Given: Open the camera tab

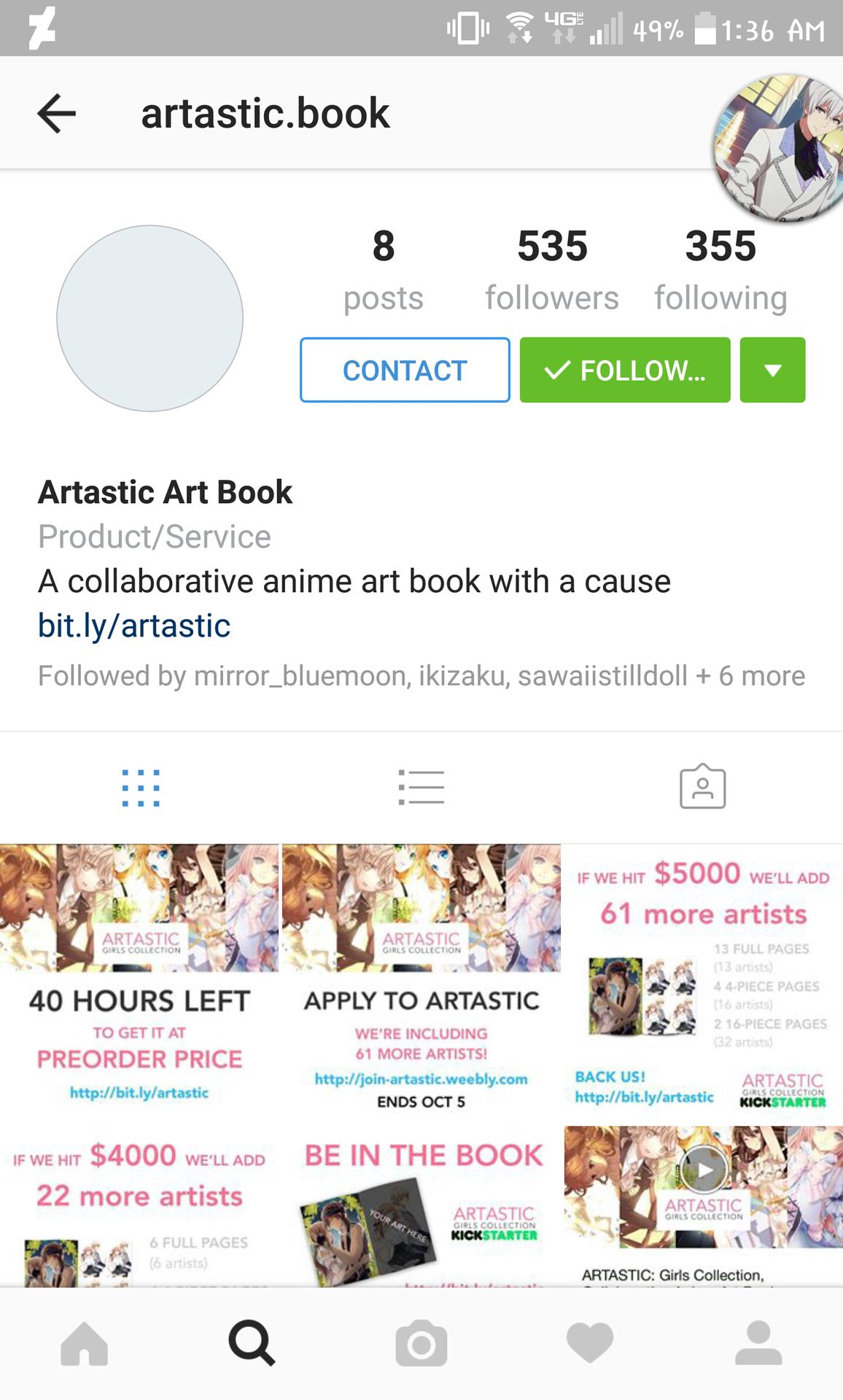Looking at the screenshot, I should (x=421, y=1343).
